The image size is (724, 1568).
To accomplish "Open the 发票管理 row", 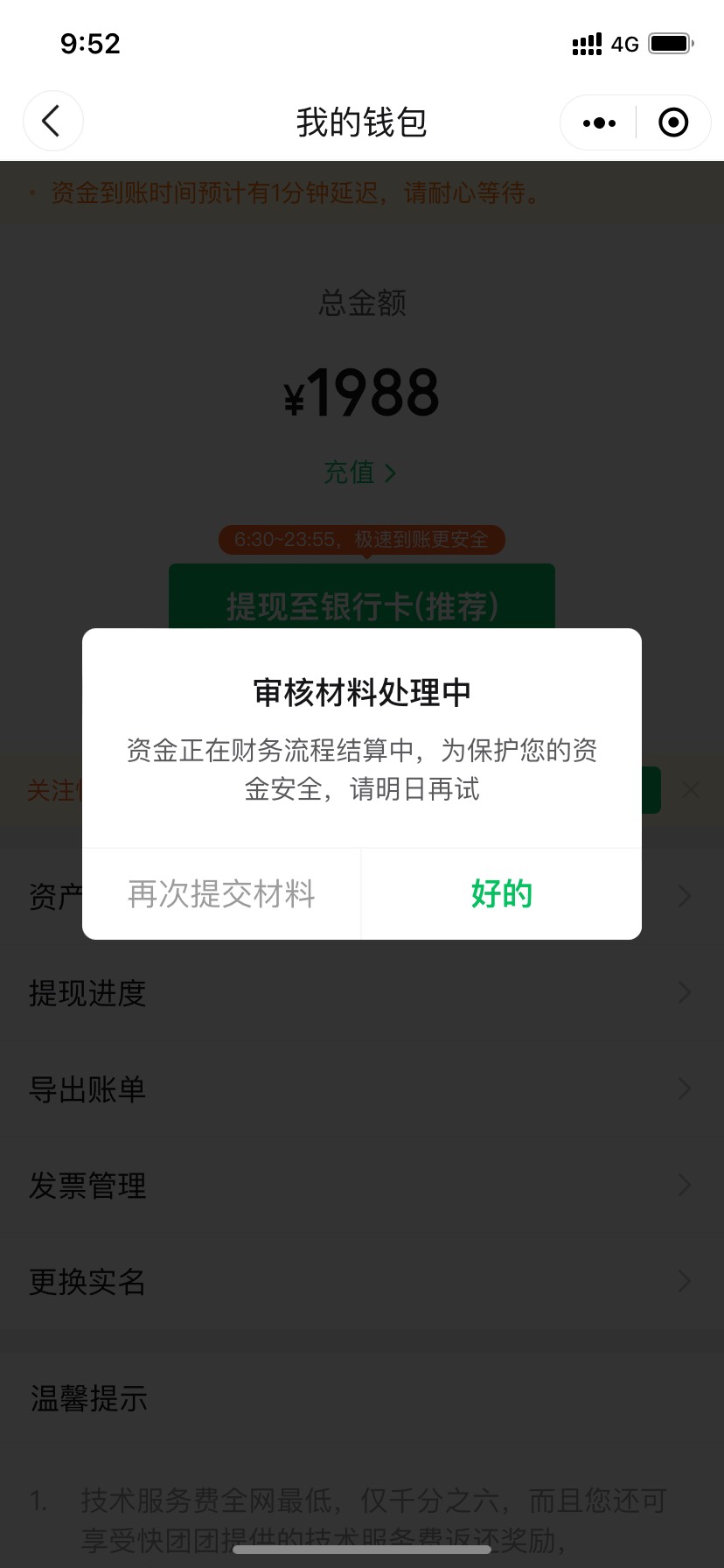I will point(362,1185).
